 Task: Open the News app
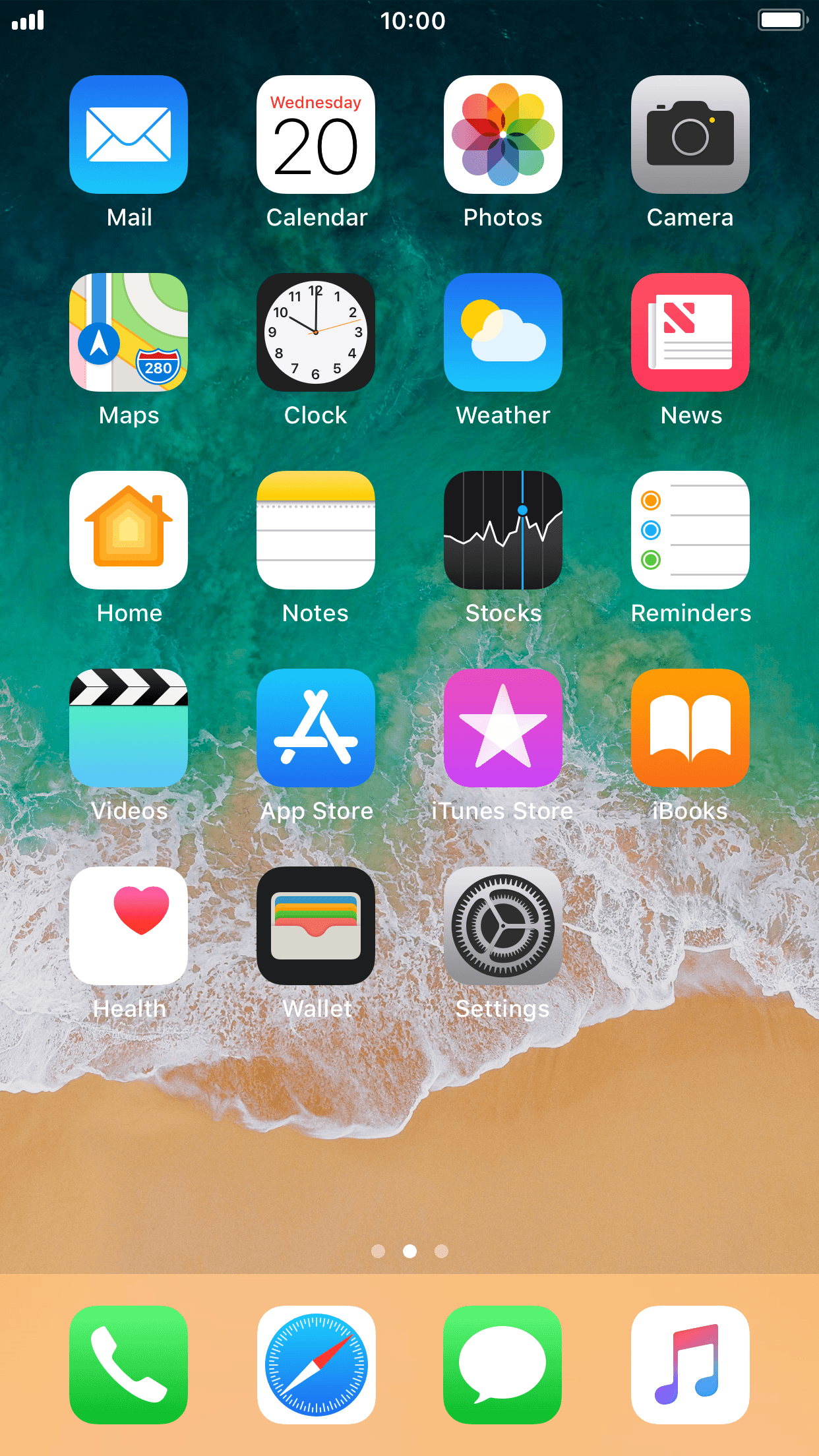point(690,332)
